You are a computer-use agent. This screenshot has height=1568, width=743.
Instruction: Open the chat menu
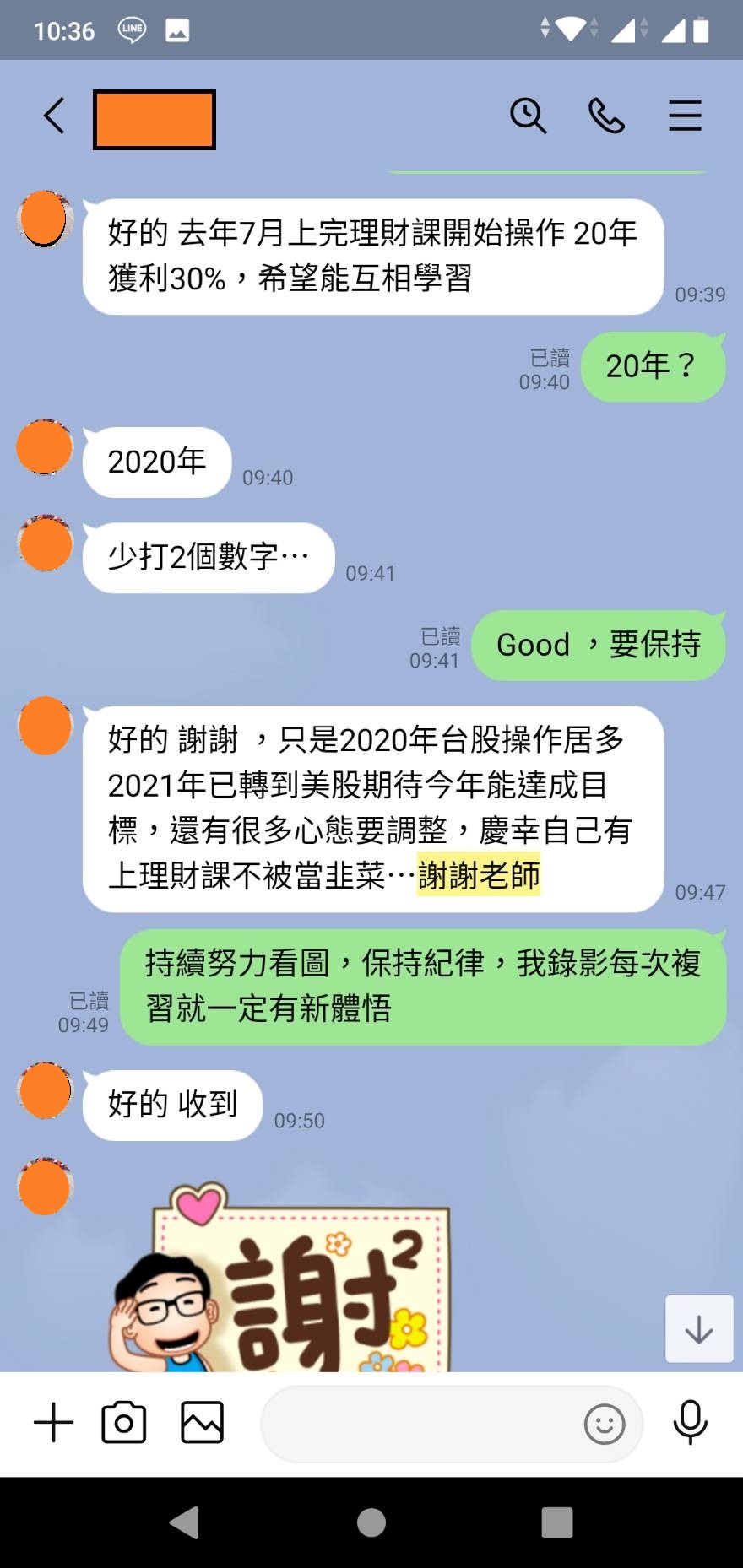click(685, 116)
